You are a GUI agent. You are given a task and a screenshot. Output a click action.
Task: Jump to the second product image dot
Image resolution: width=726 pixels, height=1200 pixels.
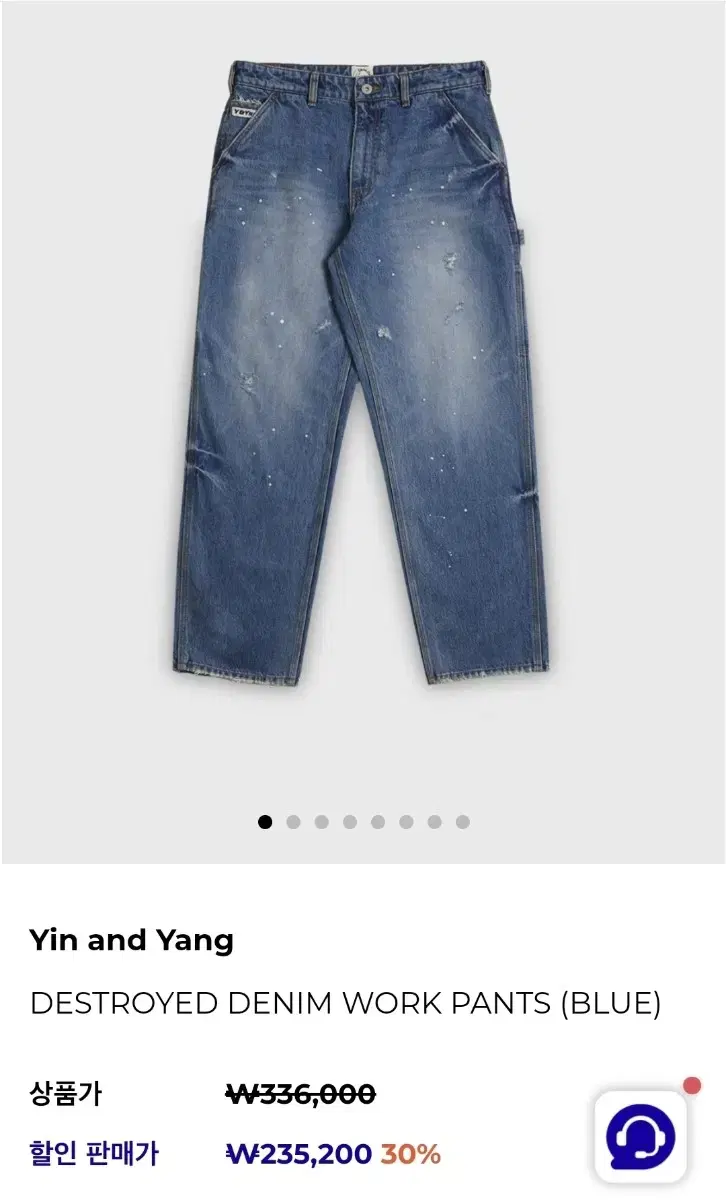tap(292, 822)
